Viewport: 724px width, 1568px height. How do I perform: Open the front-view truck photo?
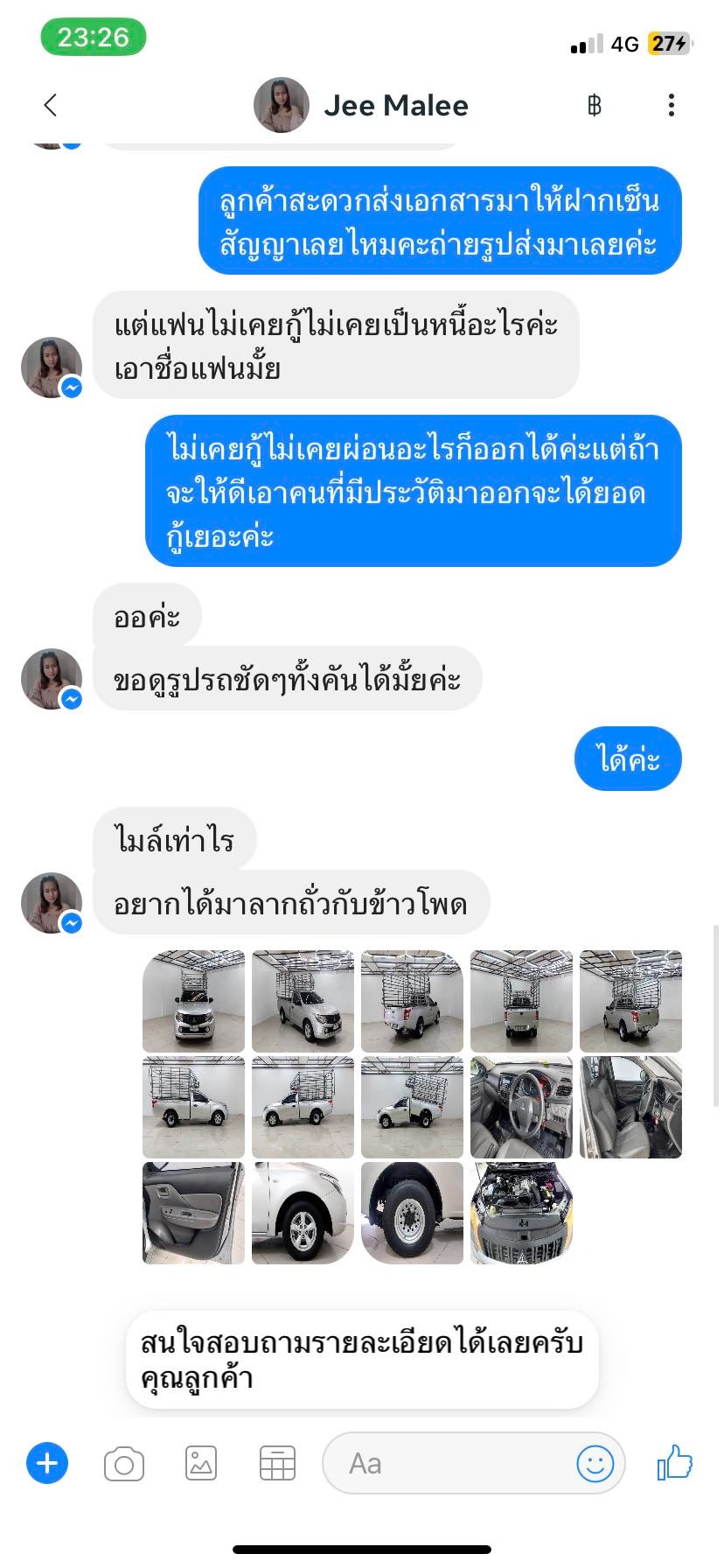[x=193, y=1001]
